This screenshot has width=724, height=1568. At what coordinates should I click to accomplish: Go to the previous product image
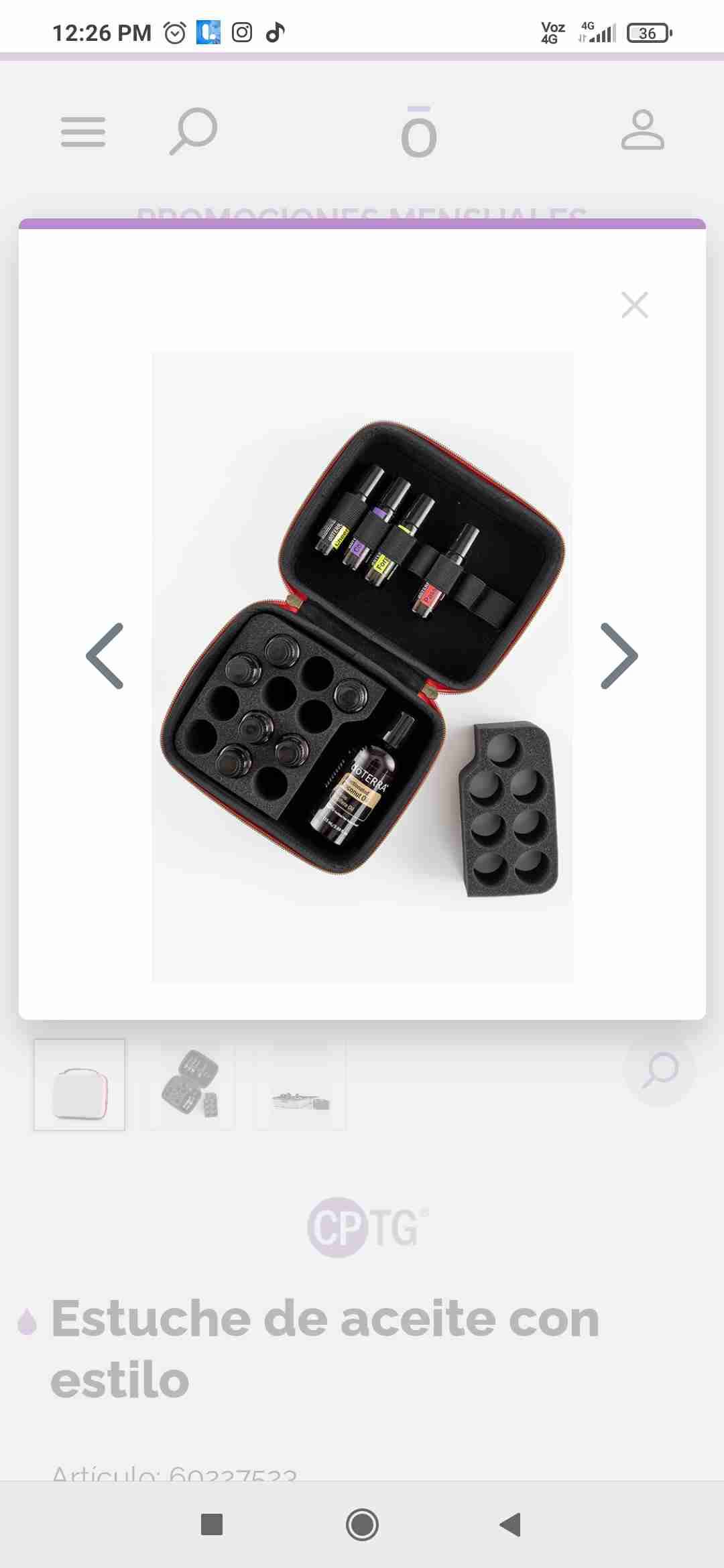coord(105,656)
